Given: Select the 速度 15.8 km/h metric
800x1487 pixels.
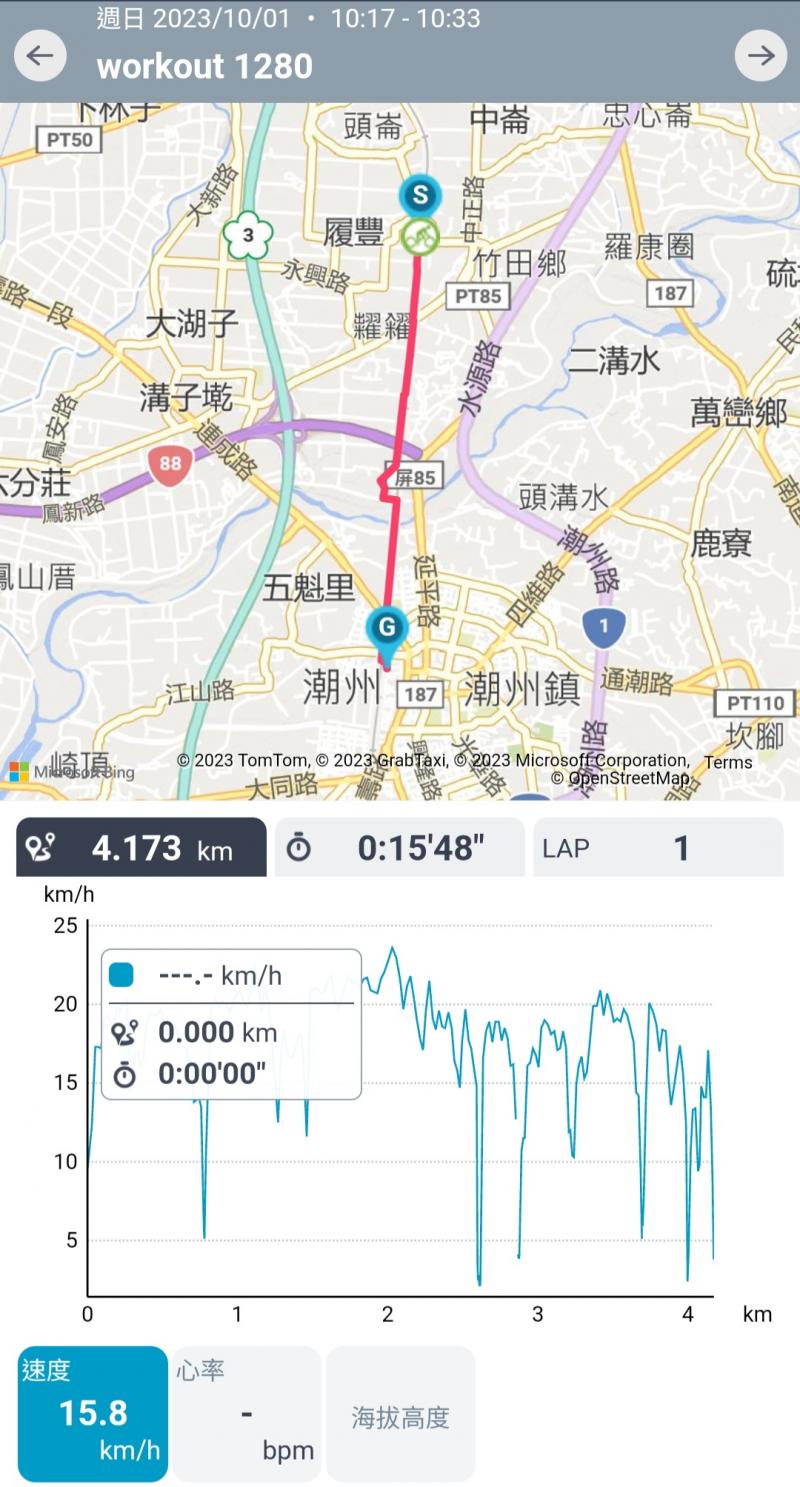Looking at the screenshot, I should click(x=93, y=1413).
